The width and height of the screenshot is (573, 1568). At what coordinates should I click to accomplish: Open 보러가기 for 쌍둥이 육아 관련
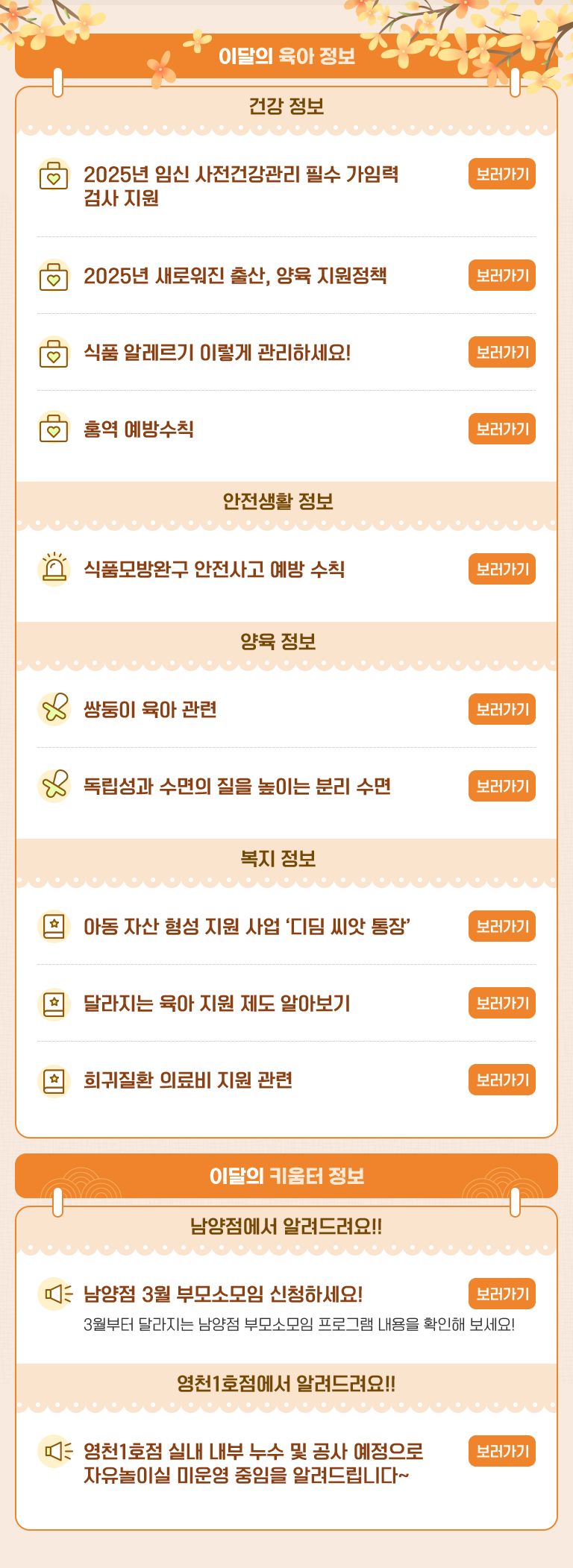click(501, 709)
